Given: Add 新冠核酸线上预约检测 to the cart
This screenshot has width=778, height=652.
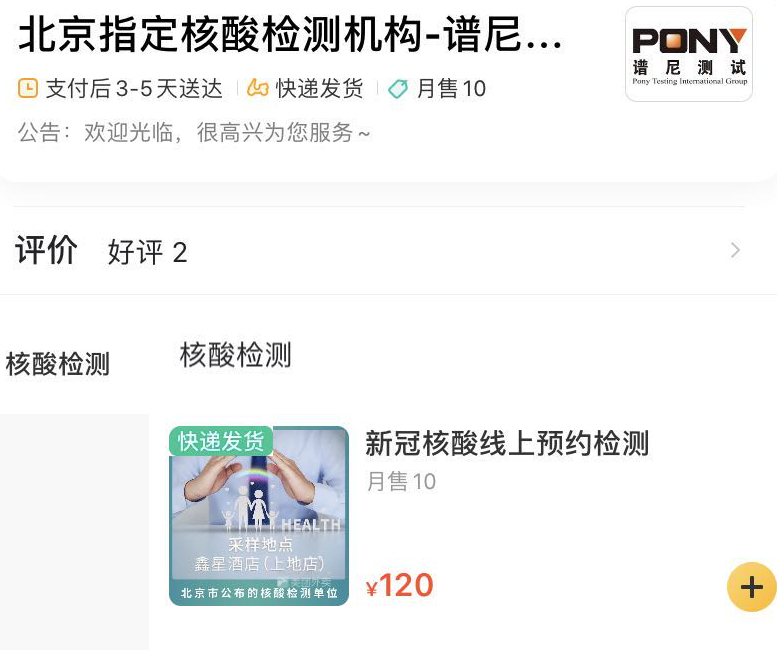Looking at the screenshot, I should click(x=751, y=587).
